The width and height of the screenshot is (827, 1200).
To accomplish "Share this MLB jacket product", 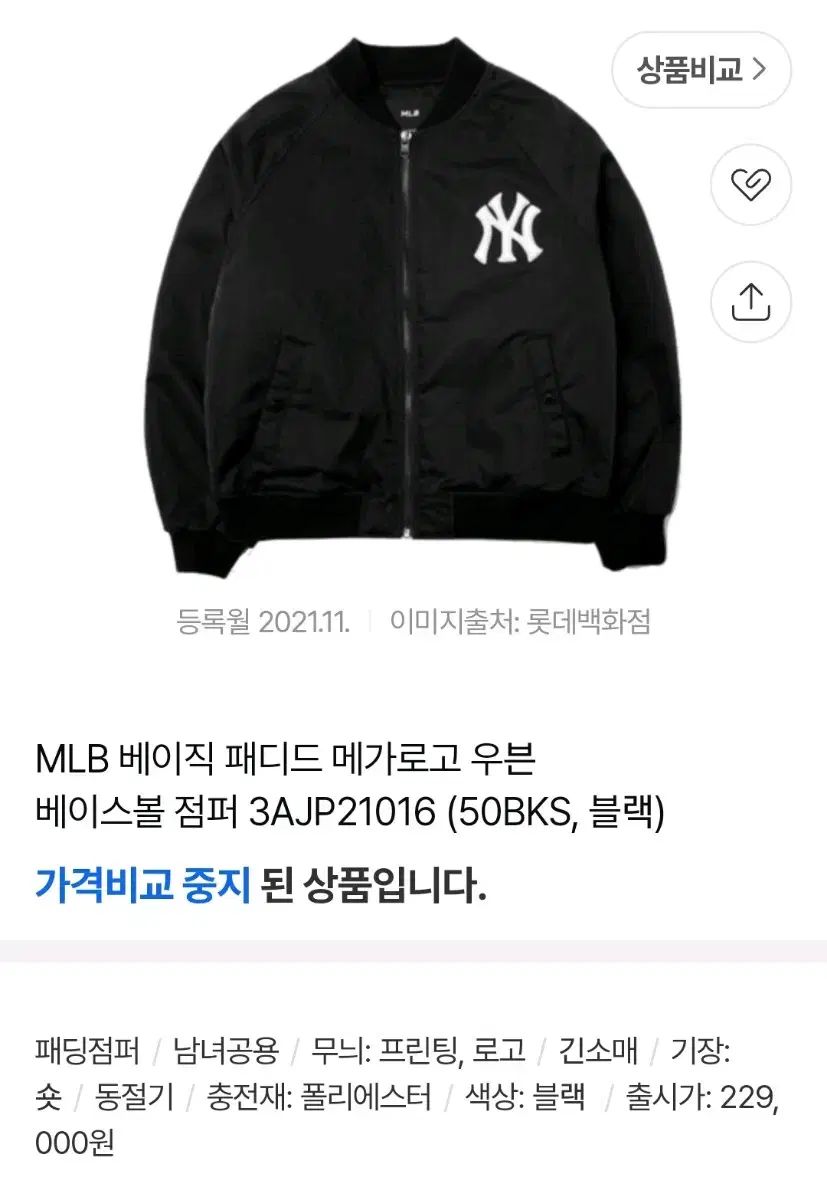I will (750, 302).
